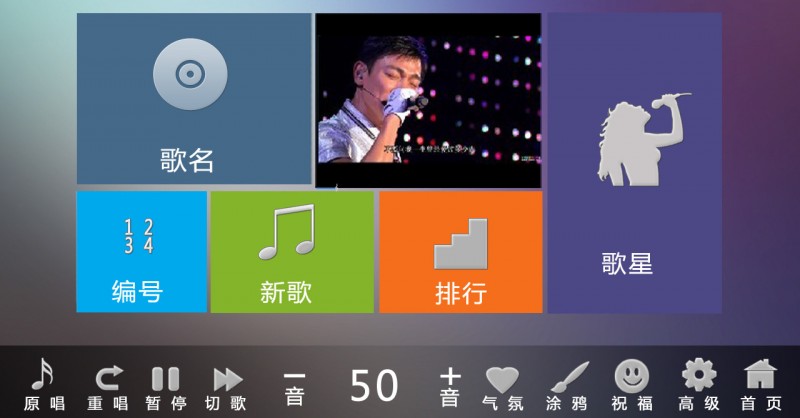Open the 涂鸦 doodle brush
This screenshot has width=800, height=418.
coord(568,385)
